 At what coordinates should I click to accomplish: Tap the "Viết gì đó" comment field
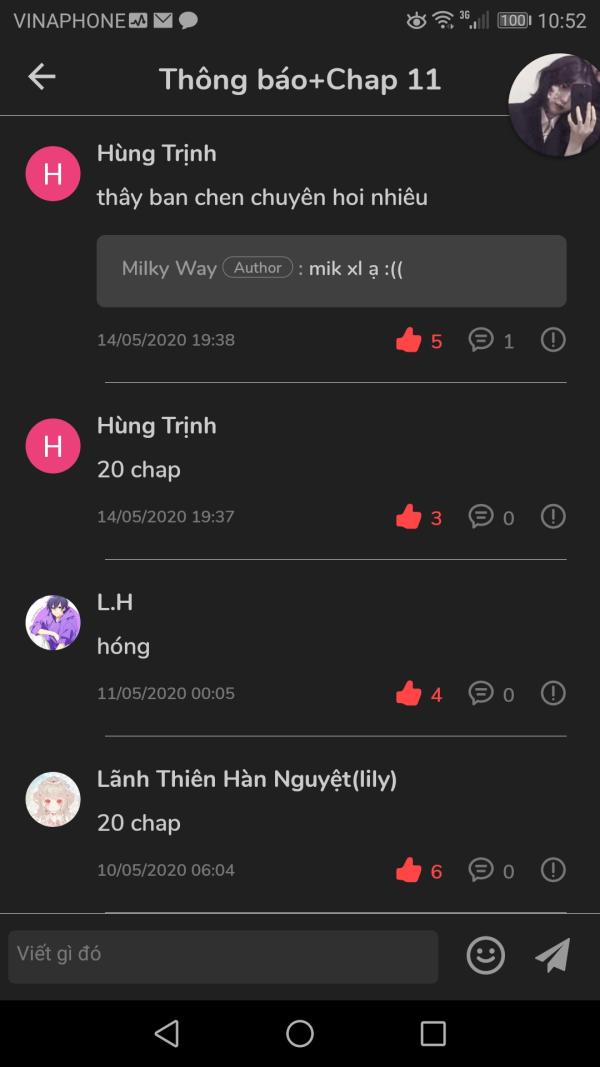223,956
